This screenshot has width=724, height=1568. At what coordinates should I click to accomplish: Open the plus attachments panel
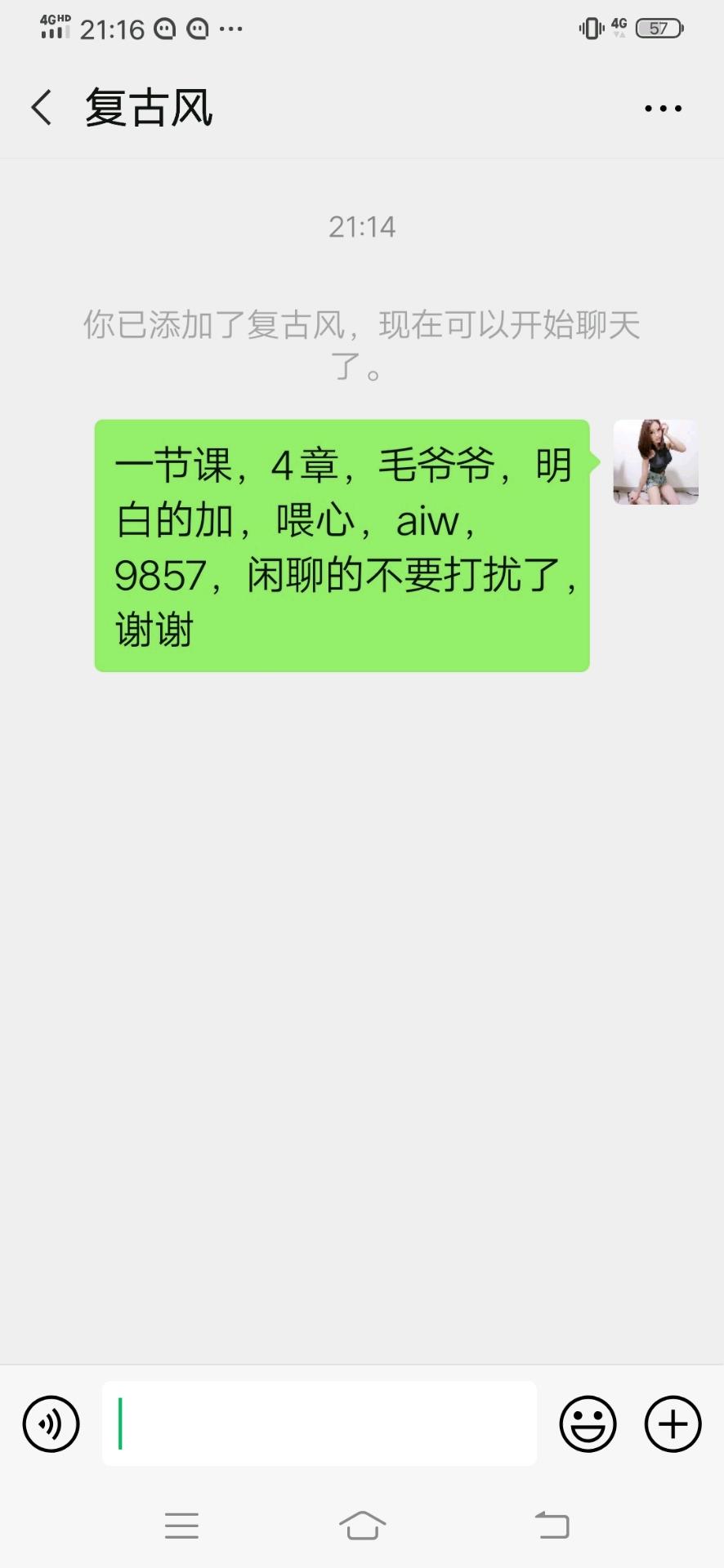click(x=673, y=1423)
